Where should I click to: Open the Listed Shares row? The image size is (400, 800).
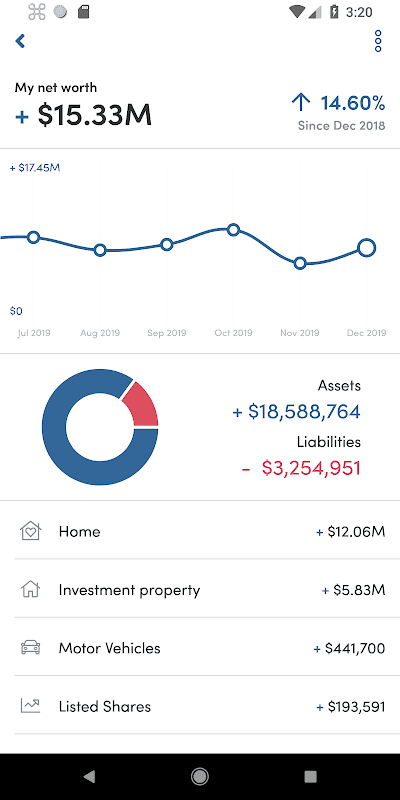pos(200,707)
